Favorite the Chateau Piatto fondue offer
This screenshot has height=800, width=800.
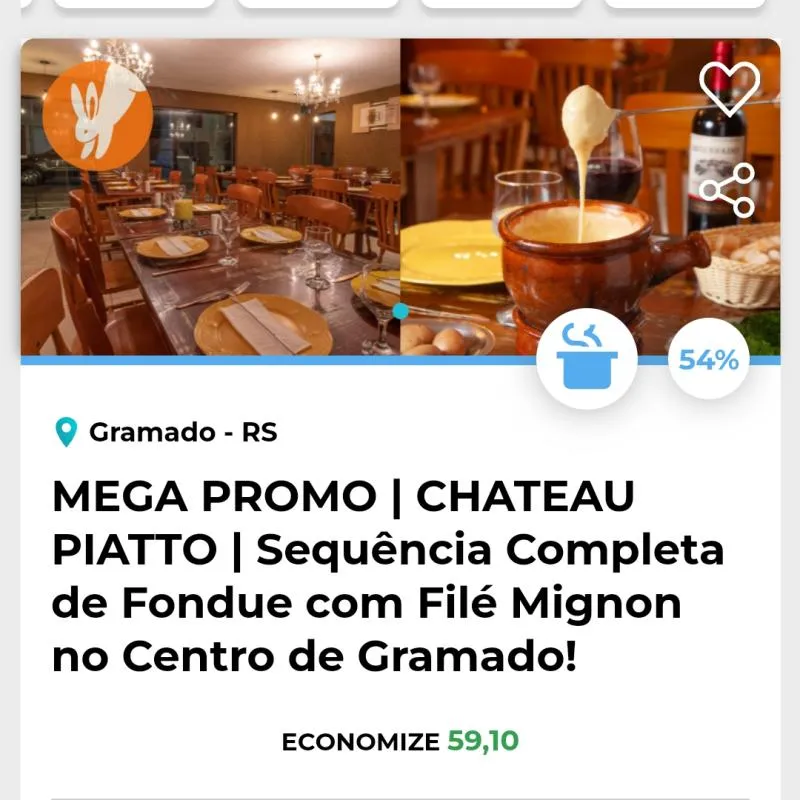pyautogui.click(x=729, y=88)
